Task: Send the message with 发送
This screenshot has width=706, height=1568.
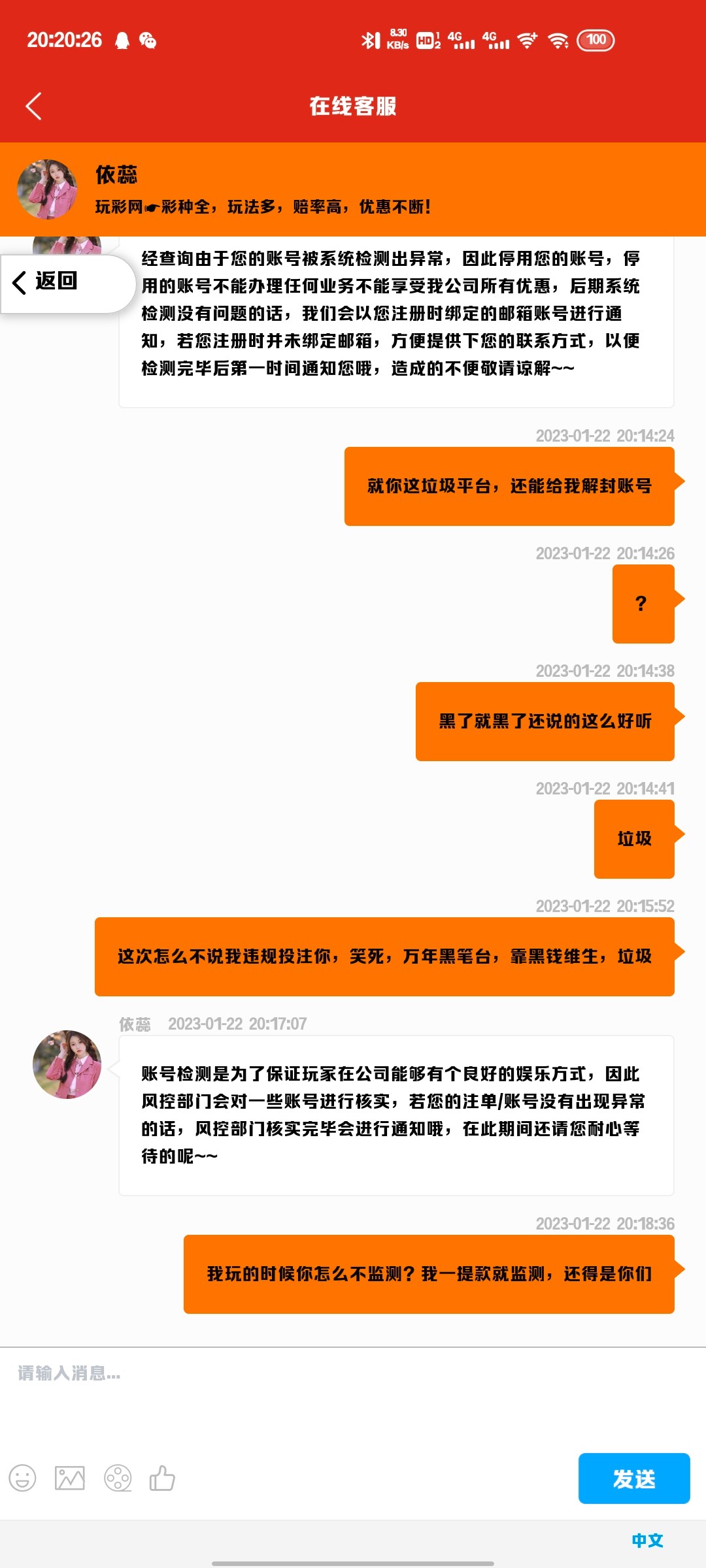Action: point(633,1478)
